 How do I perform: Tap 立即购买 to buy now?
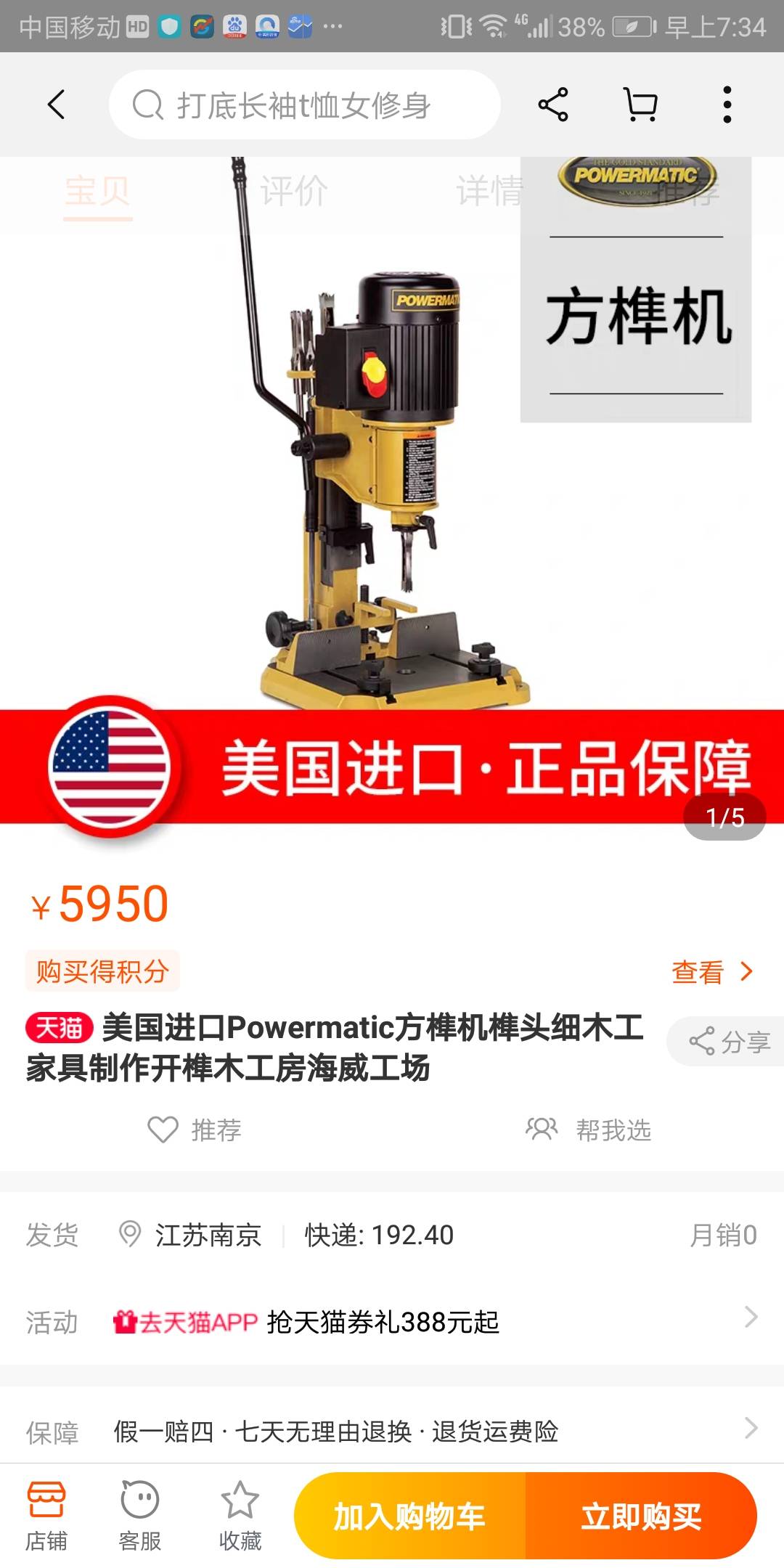pyautogui.click(x=642, y=1516)
